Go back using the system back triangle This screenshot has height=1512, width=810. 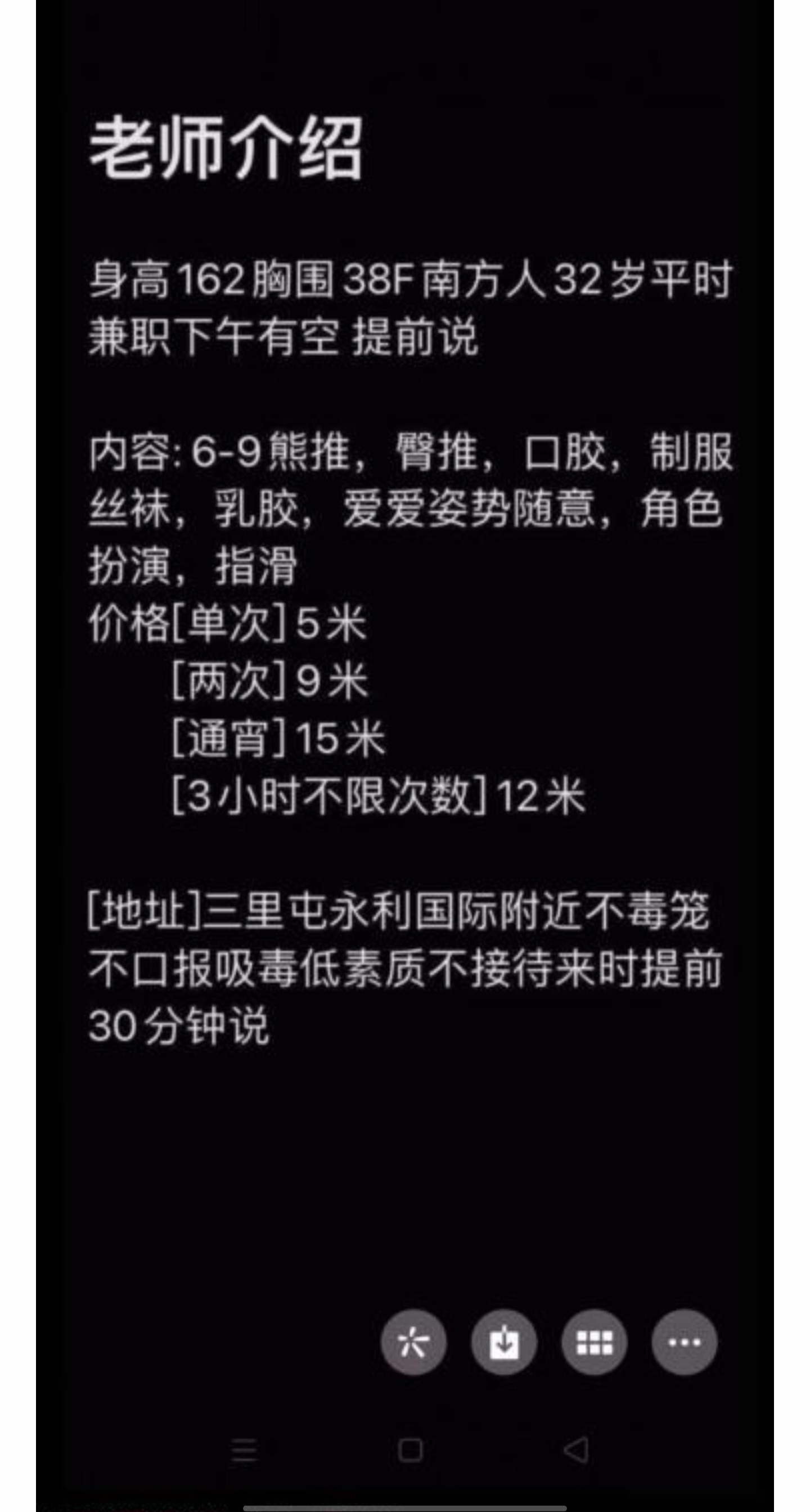click(x=577, y=1450)
